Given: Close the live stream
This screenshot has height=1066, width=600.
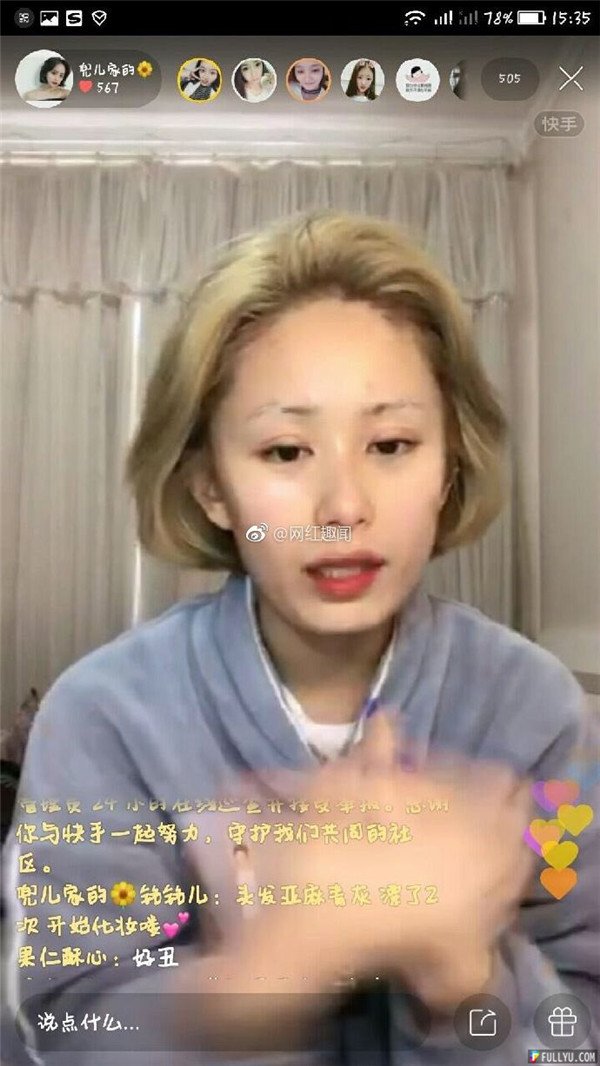Looking at the screenshot, I should point(571,79).
